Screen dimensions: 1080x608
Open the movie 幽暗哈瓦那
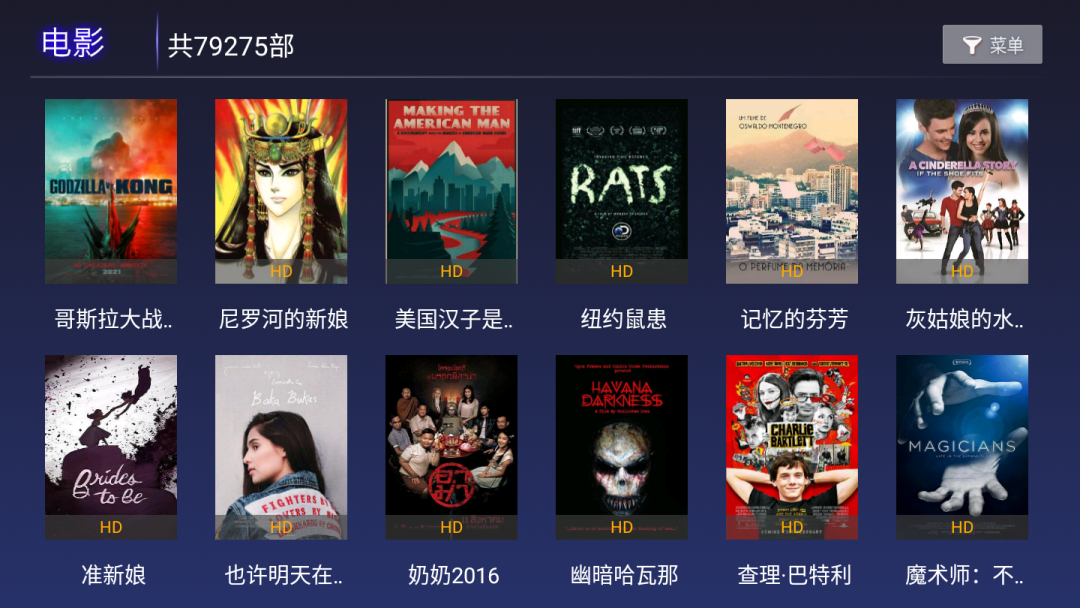(x=621, y=447)
